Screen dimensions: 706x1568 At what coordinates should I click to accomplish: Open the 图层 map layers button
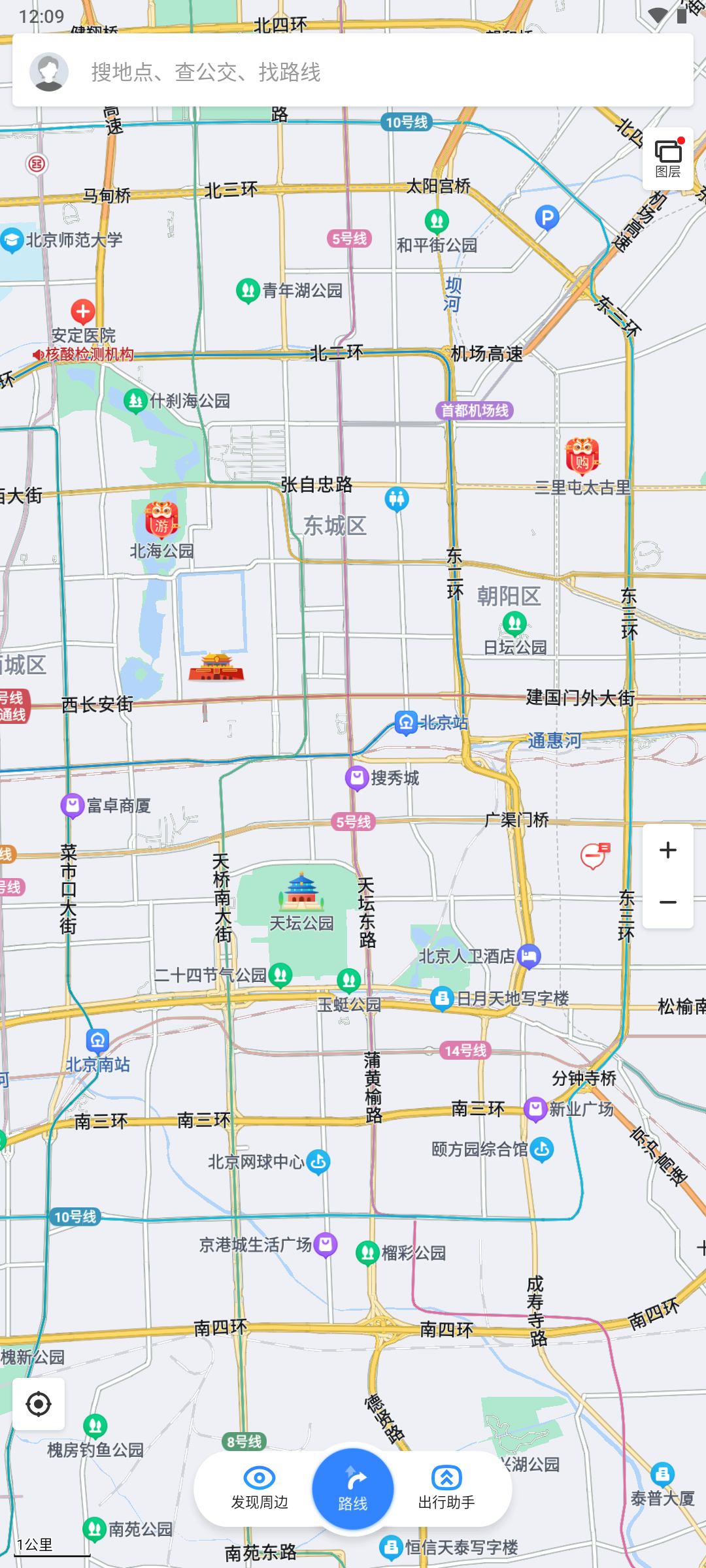click(667, 159)
